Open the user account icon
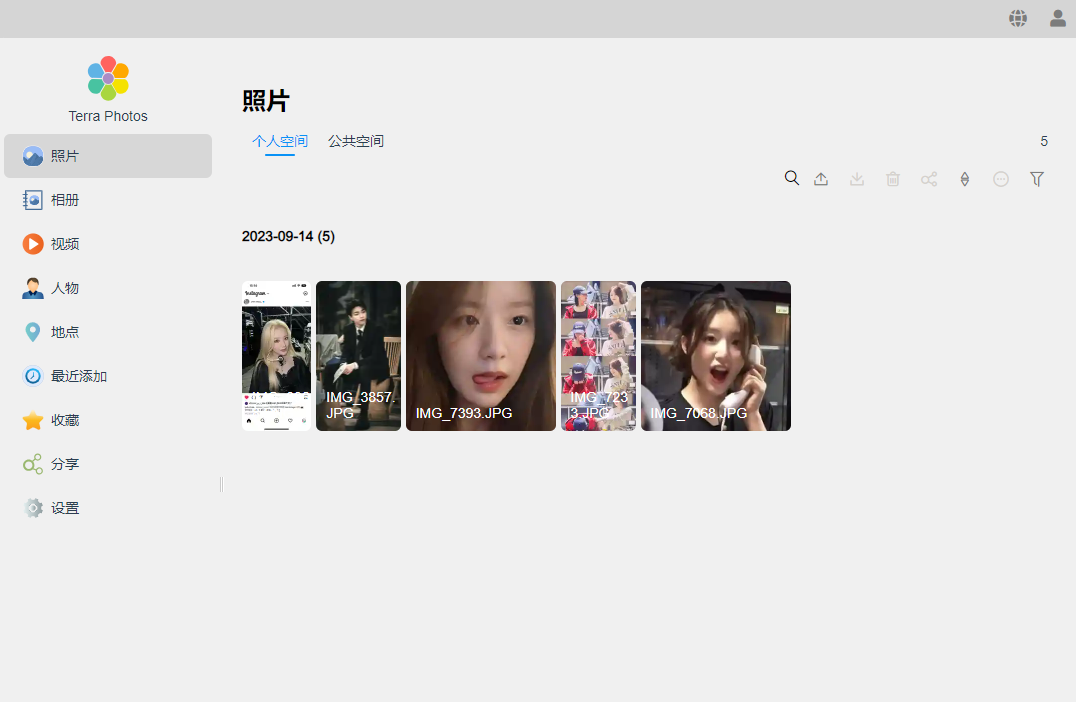Screen dimensions: 1076x702 (x=1057, y=18)
